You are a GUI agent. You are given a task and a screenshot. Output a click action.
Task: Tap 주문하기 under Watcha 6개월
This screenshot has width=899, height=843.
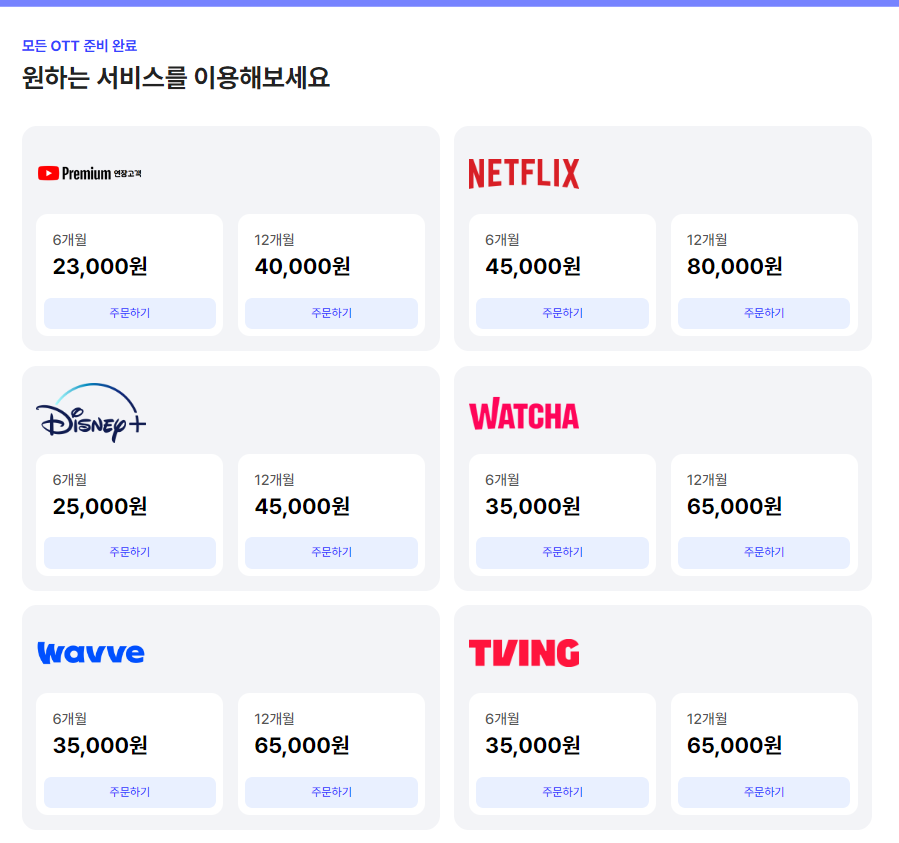[562, 552]
